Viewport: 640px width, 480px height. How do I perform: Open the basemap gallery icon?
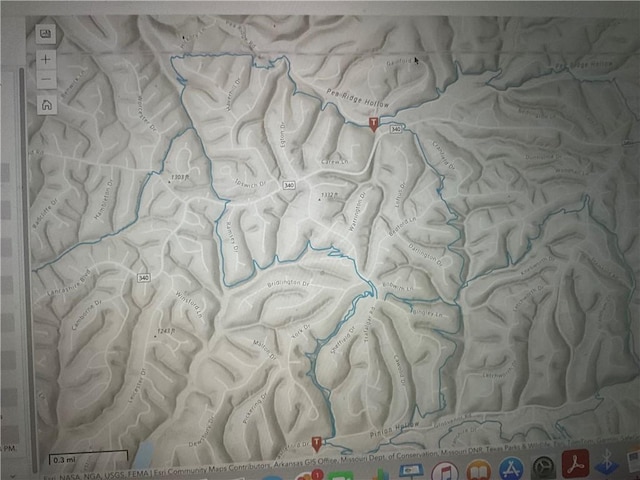pos(46,34)
